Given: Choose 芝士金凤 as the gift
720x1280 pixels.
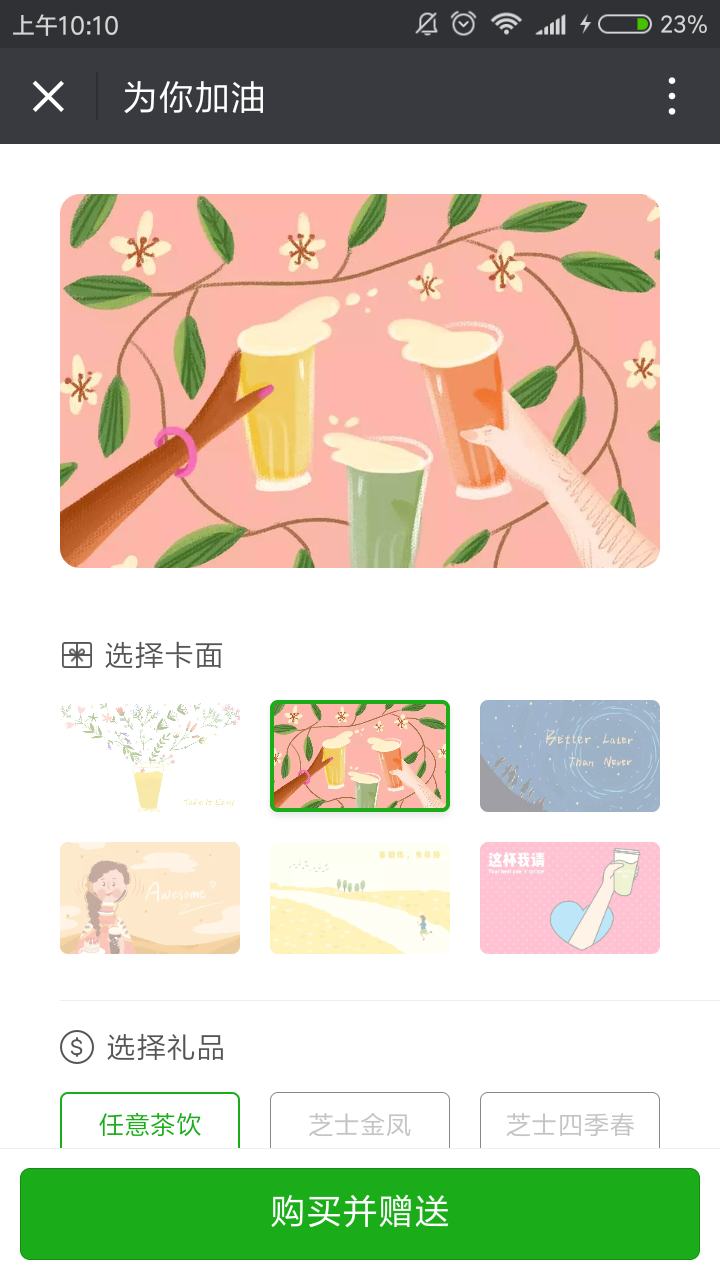Looking at the screenshot, I should pyautogui.click(x=360, y=1122).
